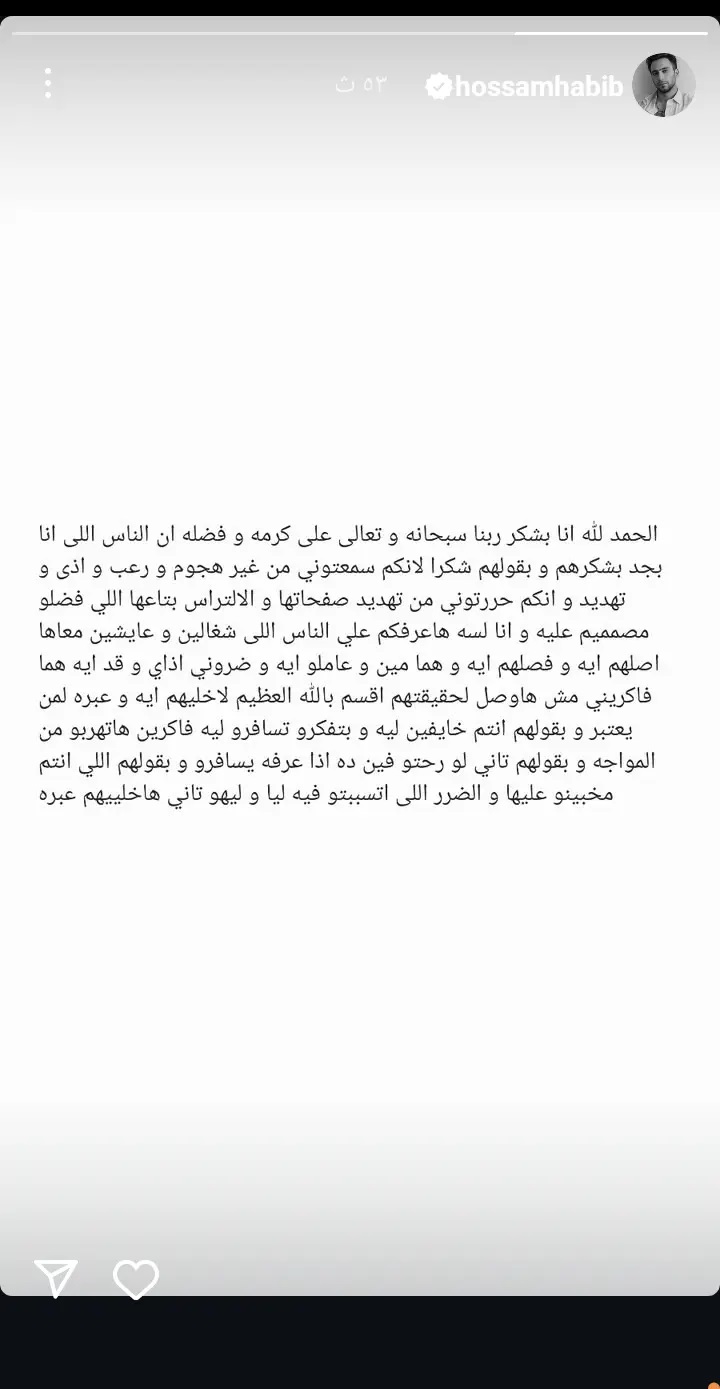Open hossamhabib's profile picture
The width and height of the screenshot is (720, 1389).
664,86
